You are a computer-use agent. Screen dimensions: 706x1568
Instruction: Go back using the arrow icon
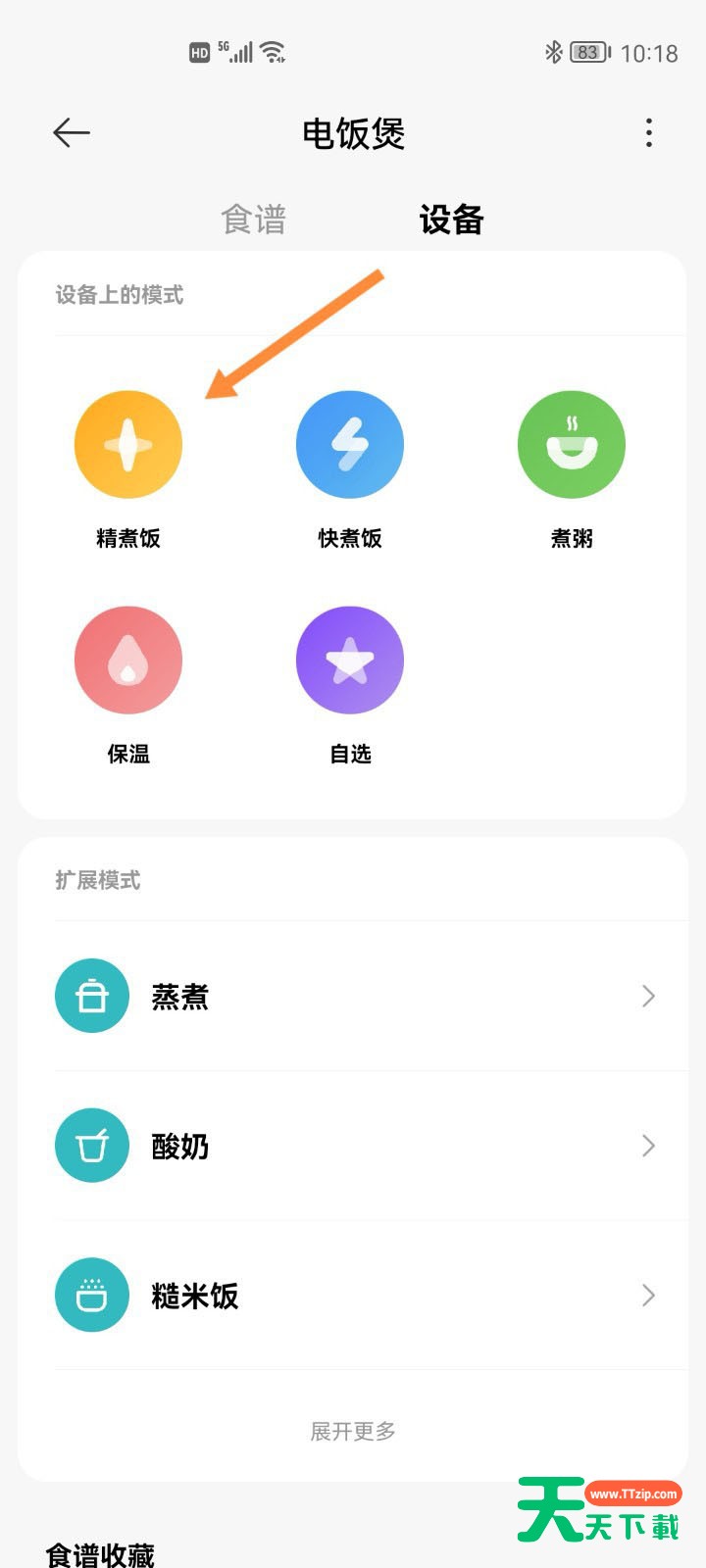point(72,132)
